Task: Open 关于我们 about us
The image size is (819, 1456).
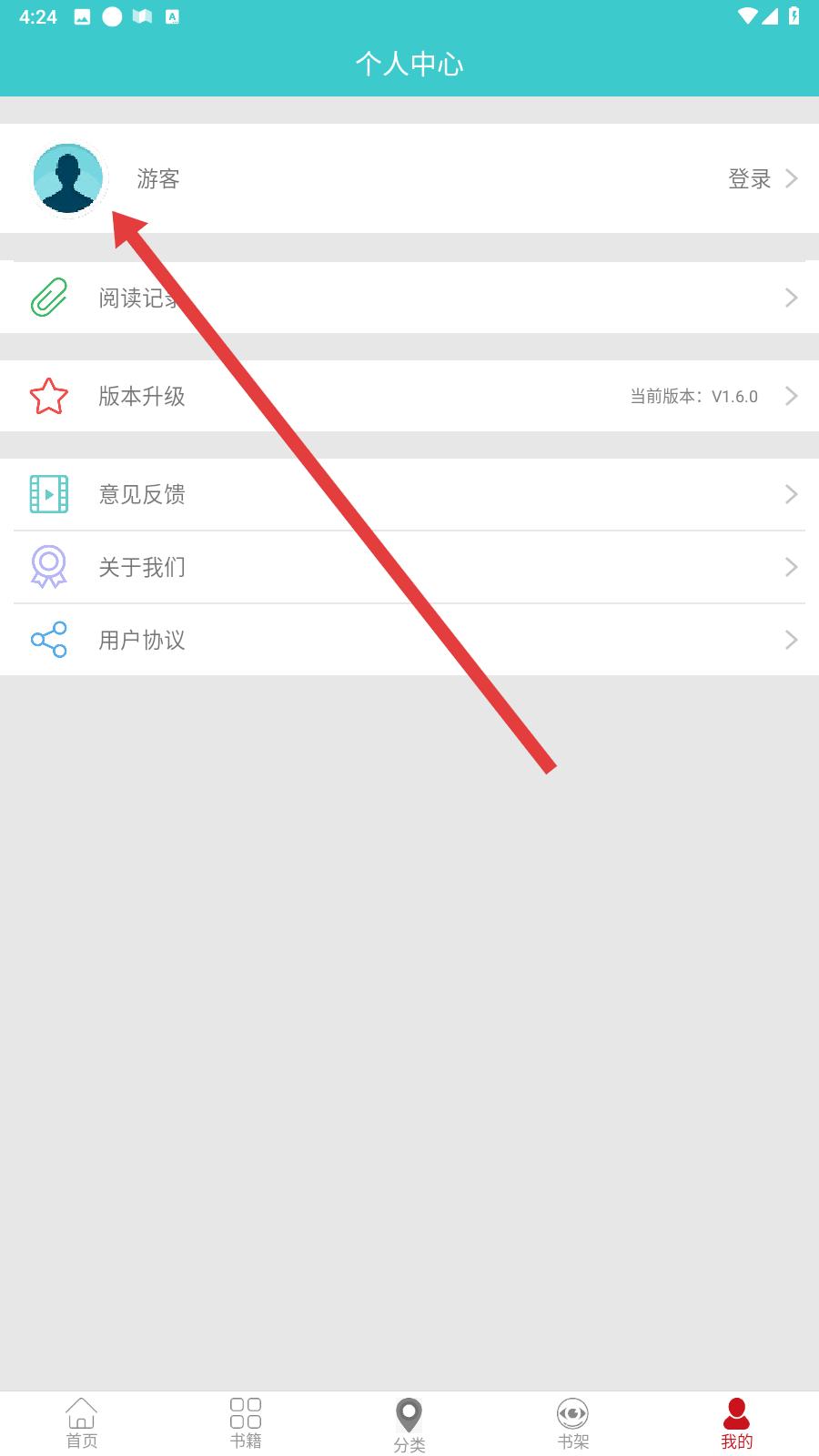Action: 409,567
